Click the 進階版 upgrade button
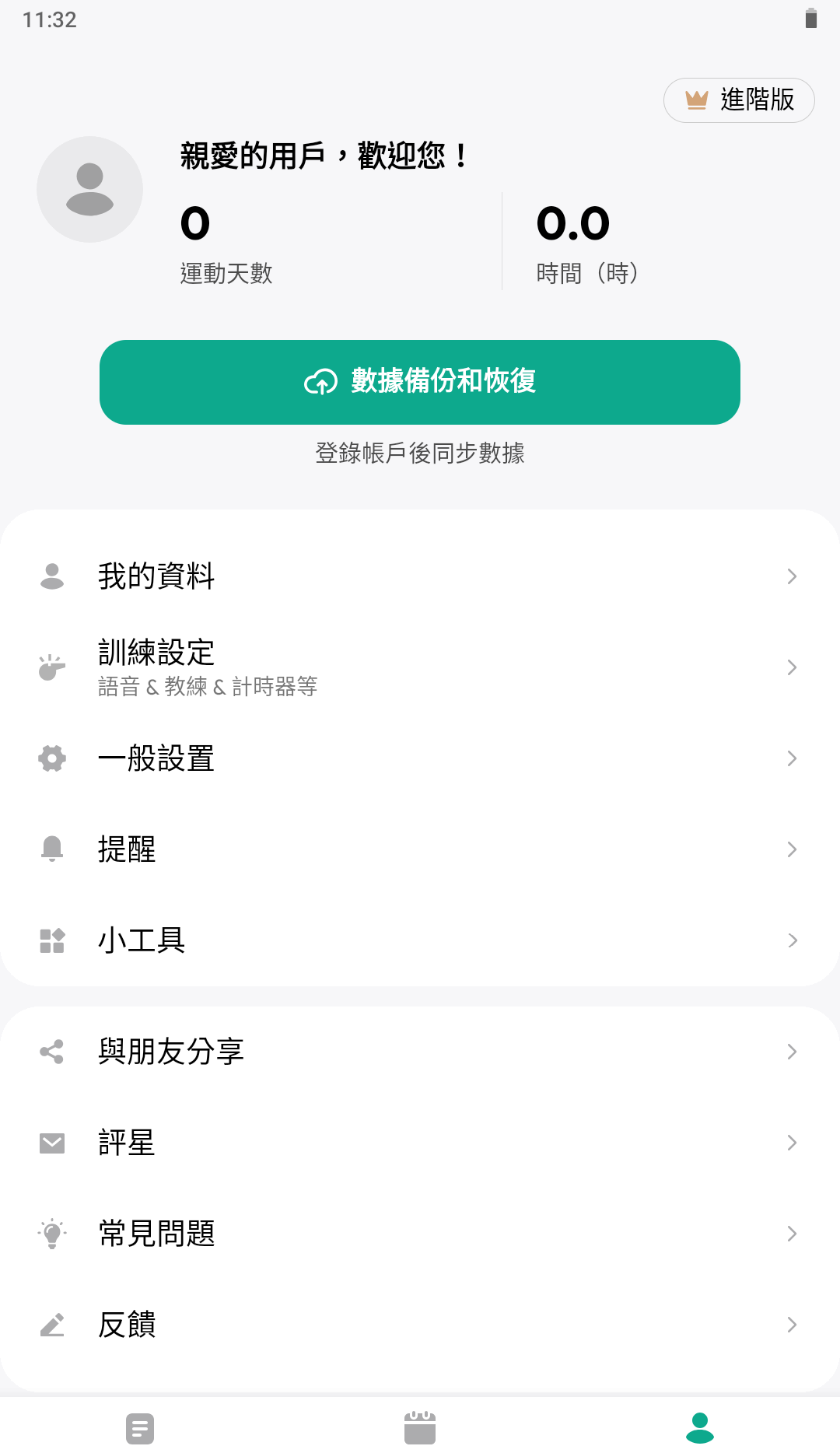The height and width of the screenshot is (1453, 840). coord(738,100)
